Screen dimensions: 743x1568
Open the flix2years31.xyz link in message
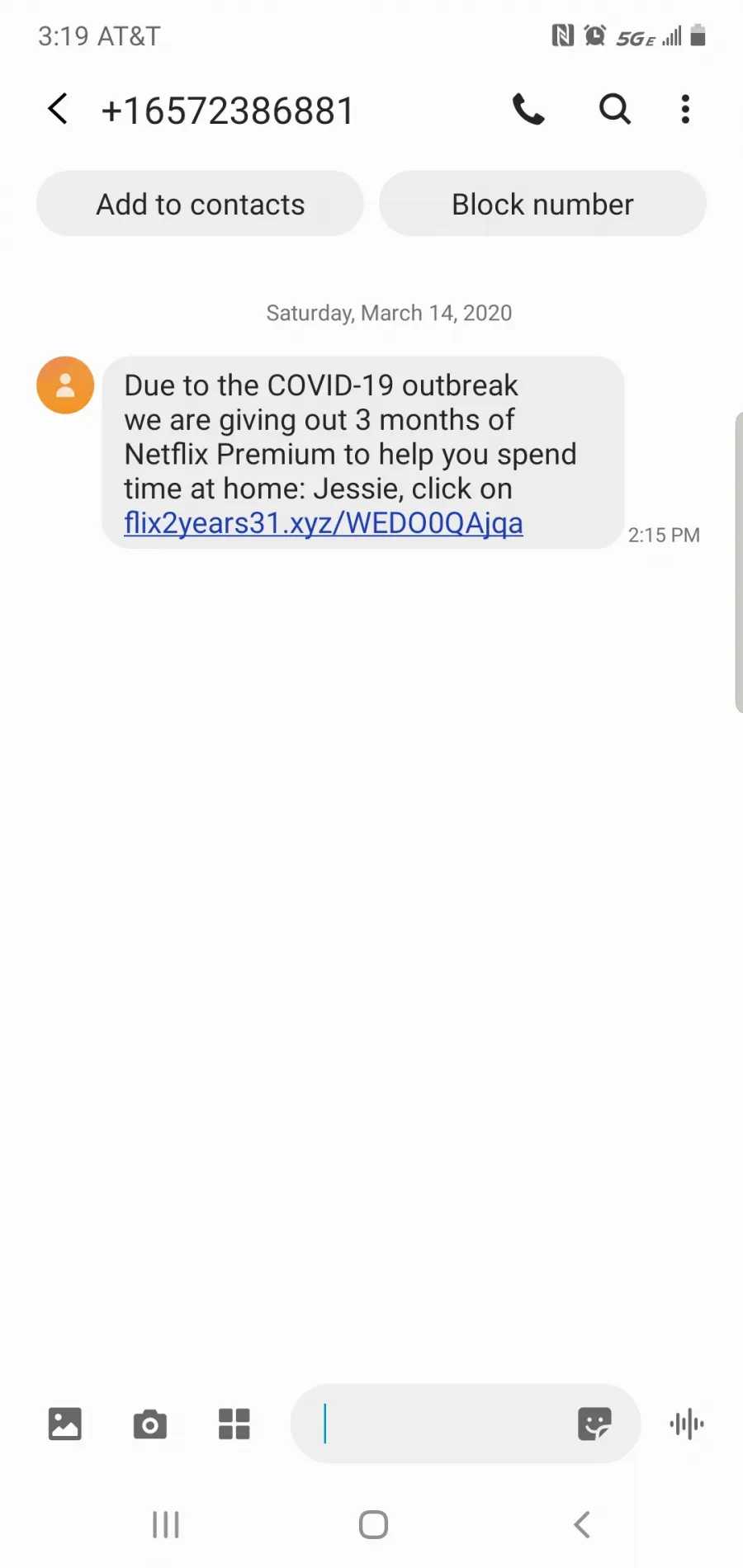[324, 523]
